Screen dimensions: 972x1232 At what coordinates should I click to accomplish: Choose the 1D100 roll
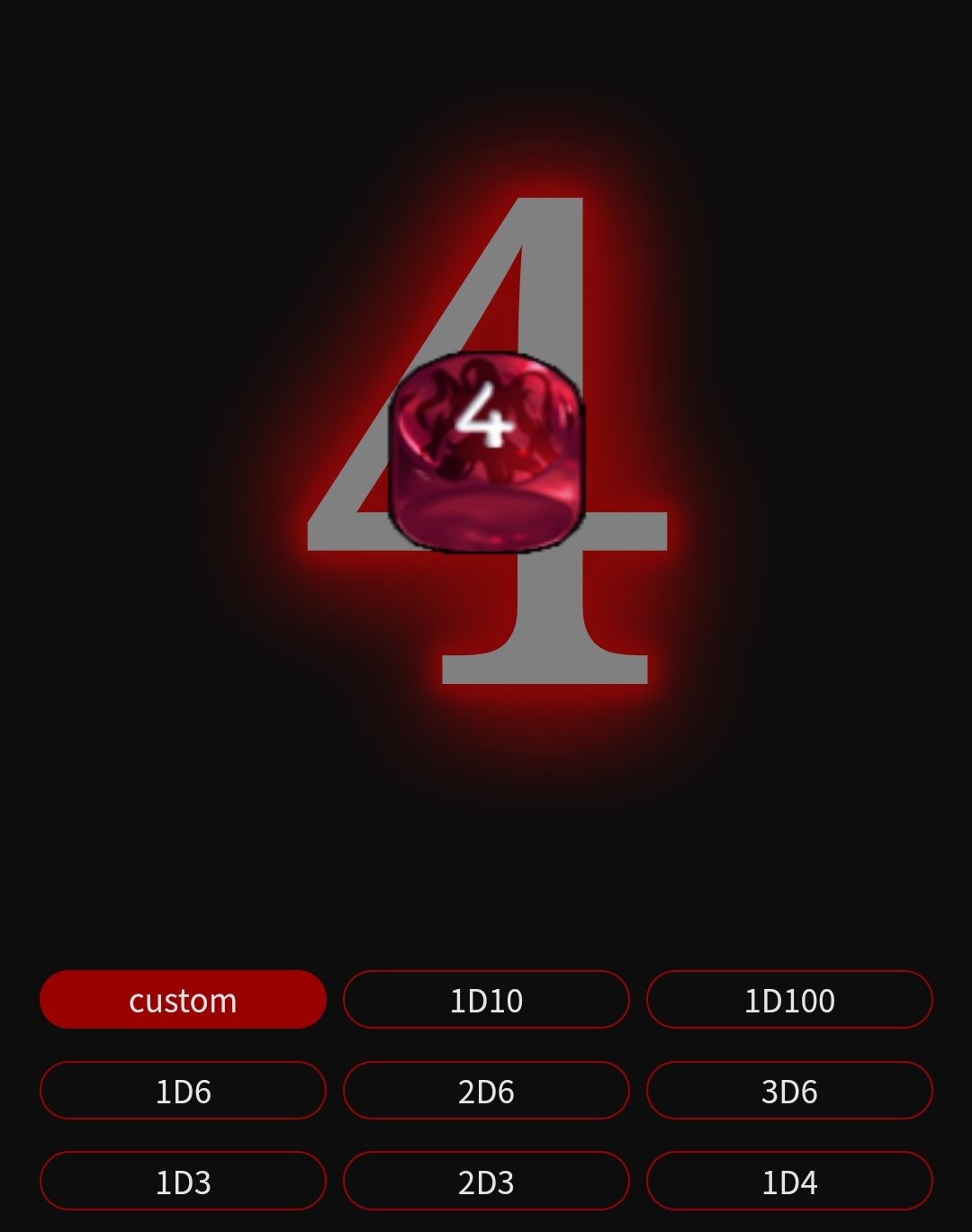(x=789, y=999)
